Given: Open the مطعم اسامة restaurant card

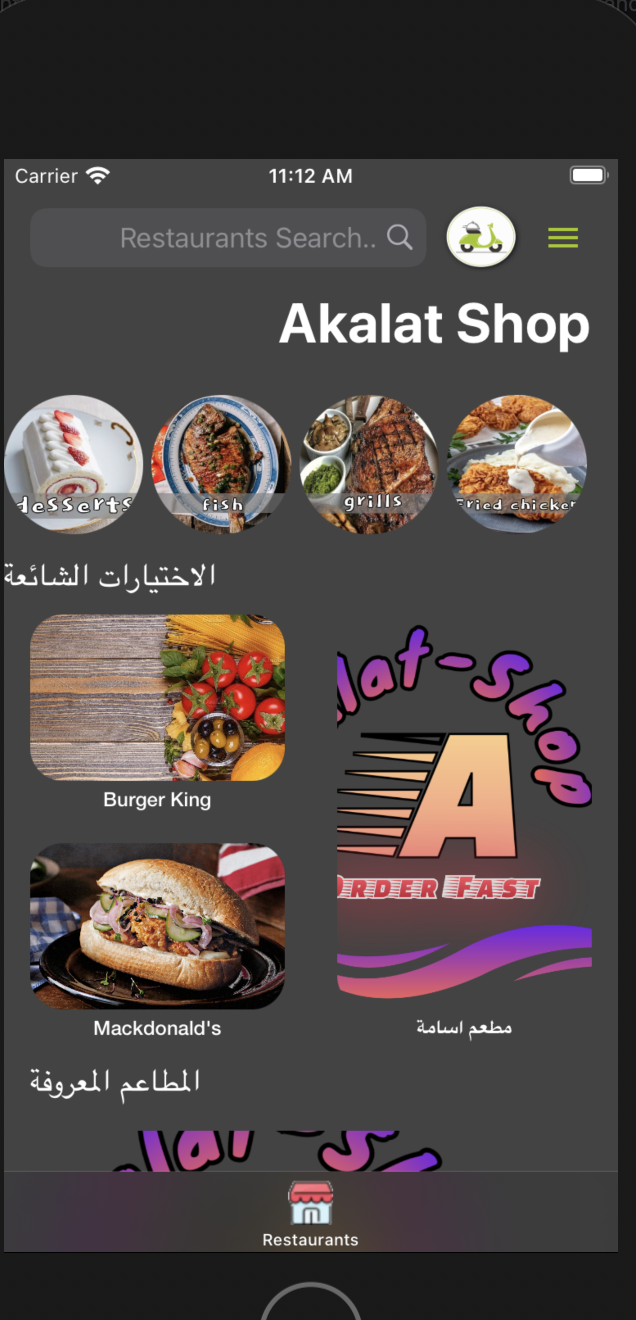Looking at the screenshot, I should (464, 827).
